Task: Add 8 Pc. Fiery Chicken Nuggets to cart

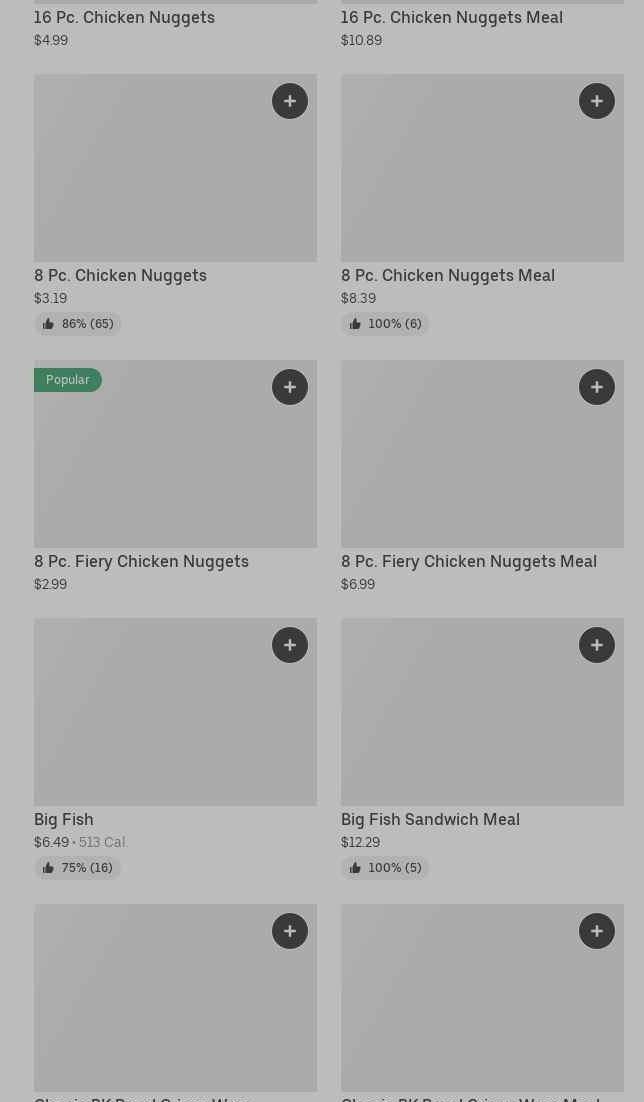Action: pos(290,387)
